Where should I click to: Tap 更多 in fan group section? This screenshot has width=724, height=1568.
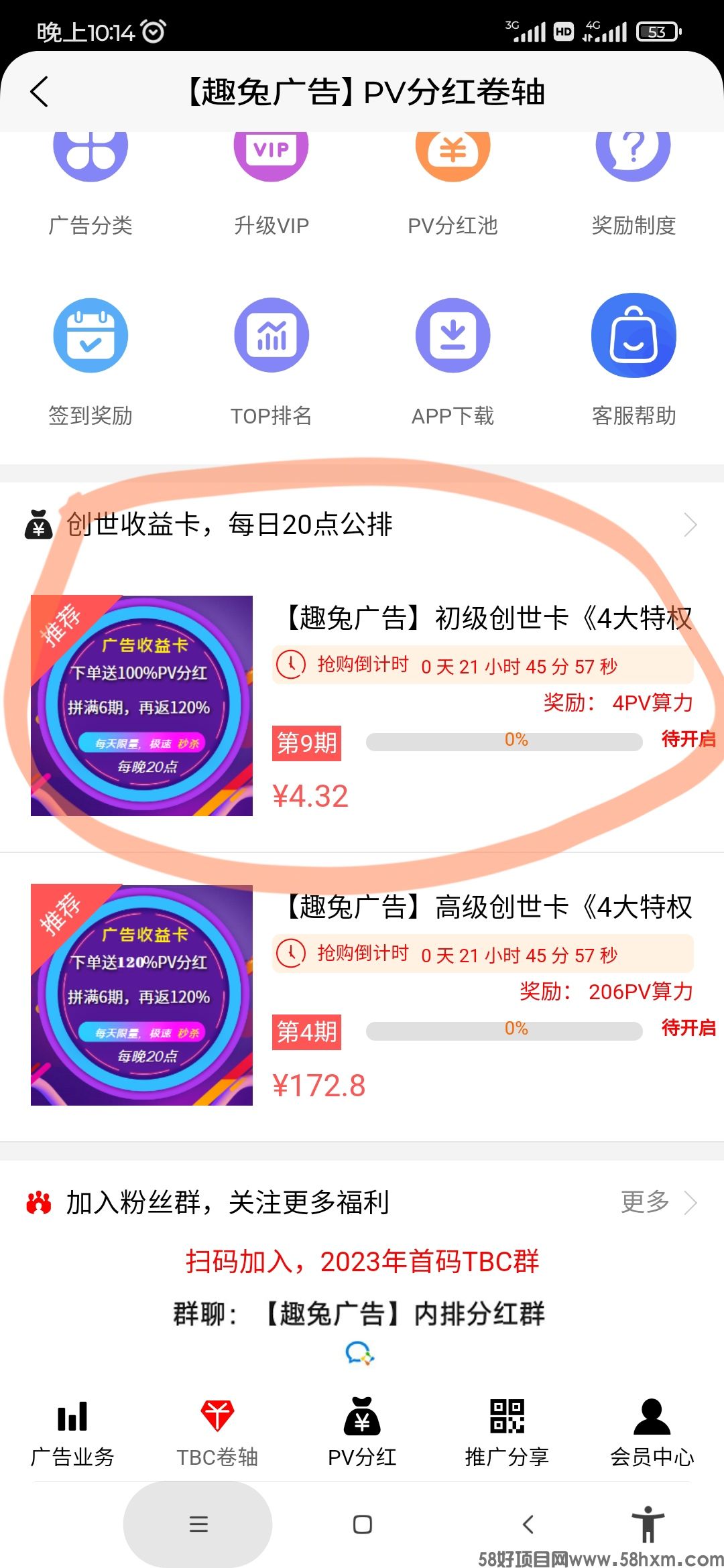(657, 1202)
